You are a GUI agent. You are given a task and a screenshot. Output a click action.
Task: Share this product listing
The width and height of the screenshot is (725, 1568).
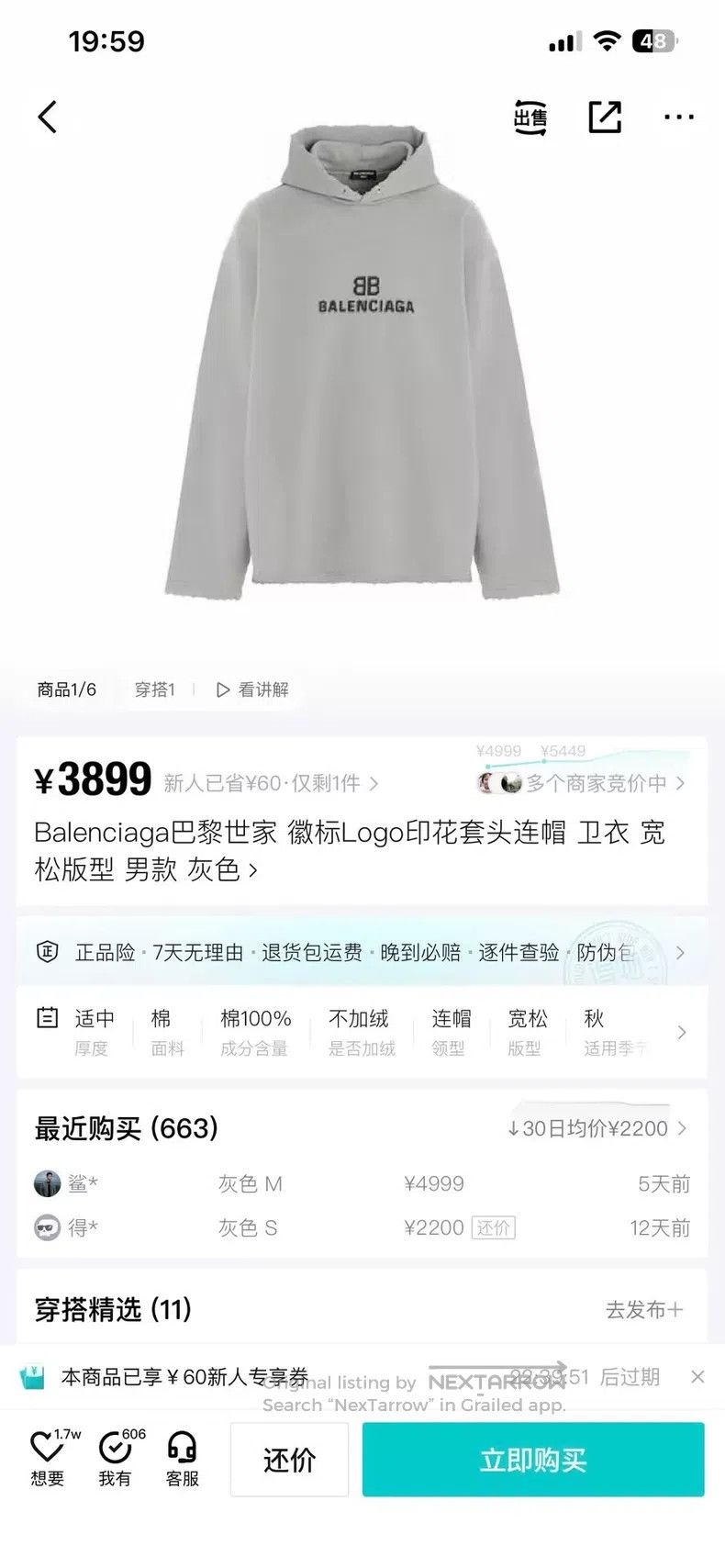click(x=605, y=117)
